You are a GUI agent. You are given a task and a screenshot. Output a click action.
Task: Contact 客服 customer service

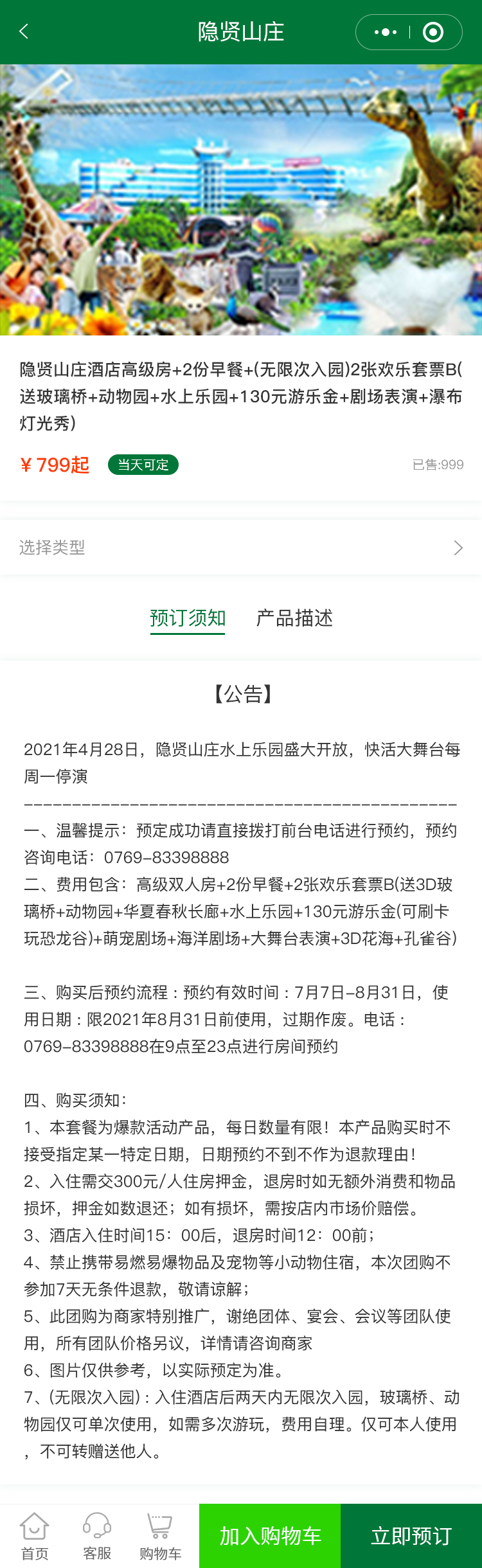pyautogui.click(x=97, y=1535)
